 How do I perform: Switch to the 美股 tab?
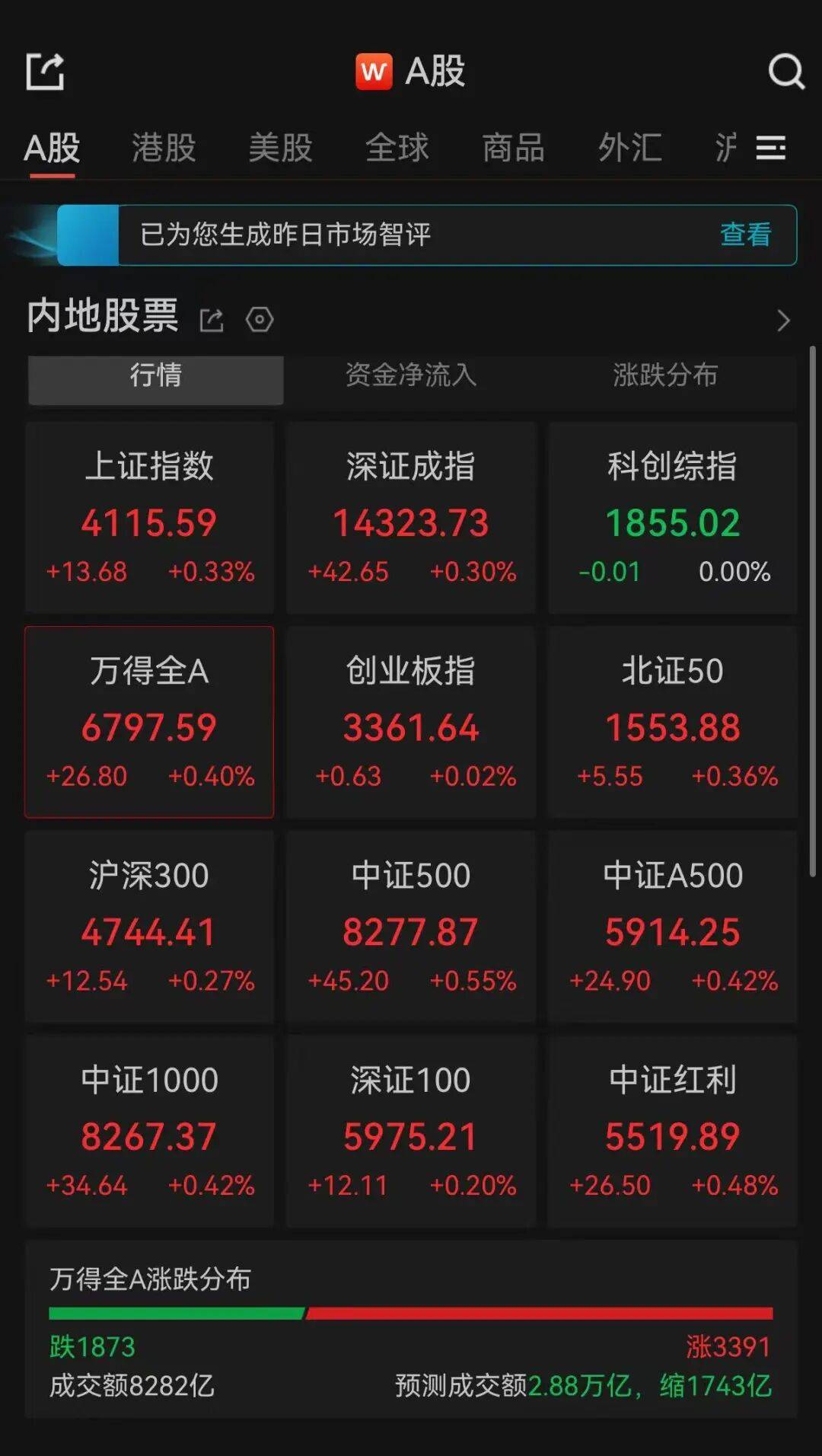[281, 148]
